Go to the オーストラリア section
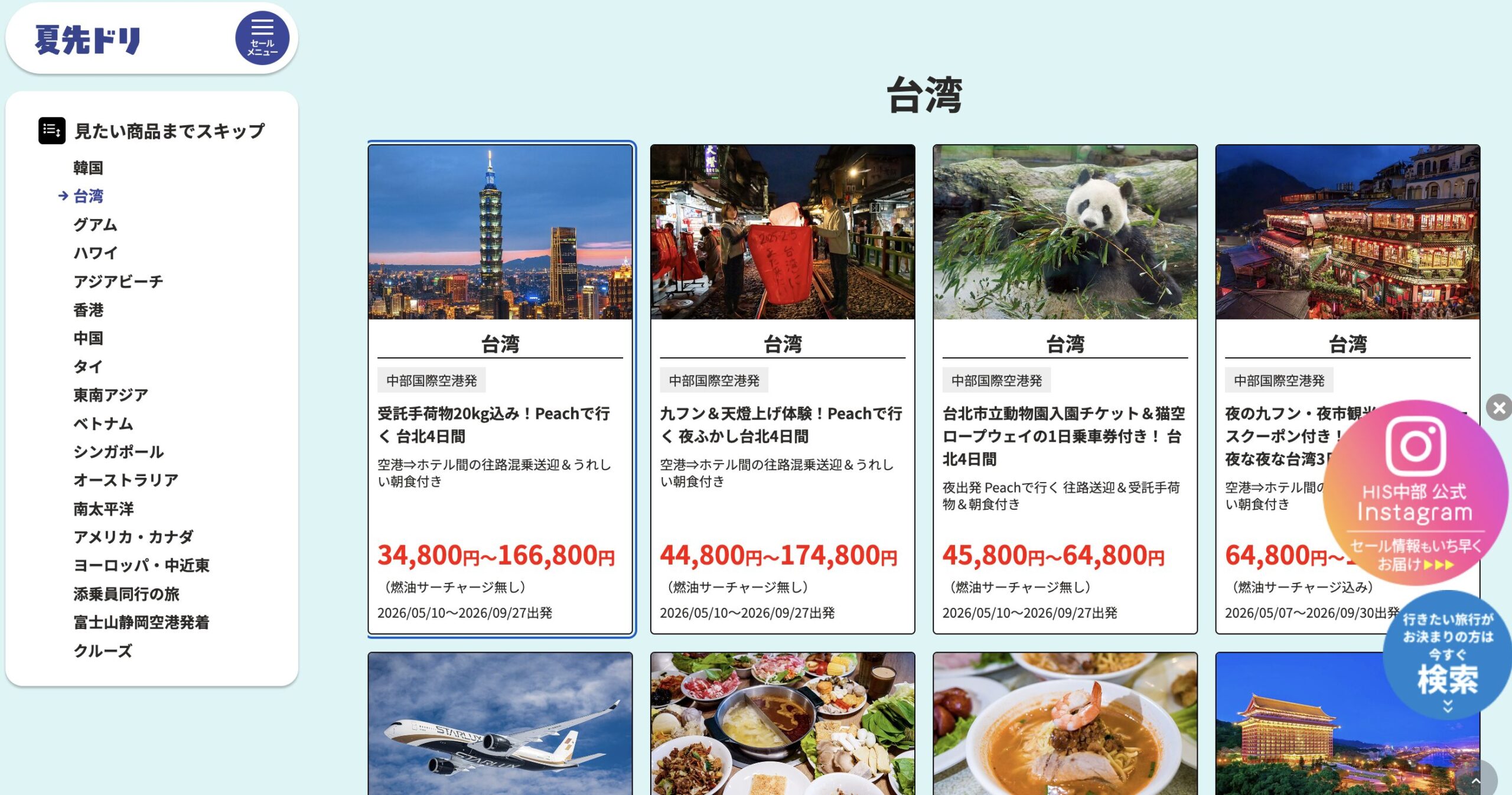The height and width of the screenshot is (795, 1512). pyautogui.click(x=125, y=480)
